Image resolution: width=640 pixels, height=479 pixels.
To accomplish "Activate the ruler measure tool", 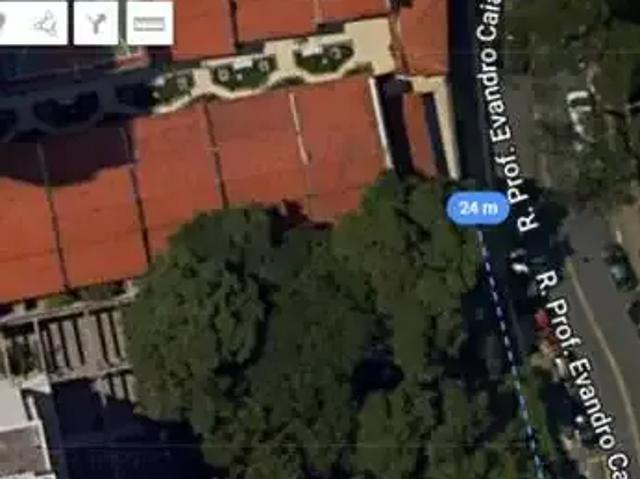I will click(x=149, y=23).
